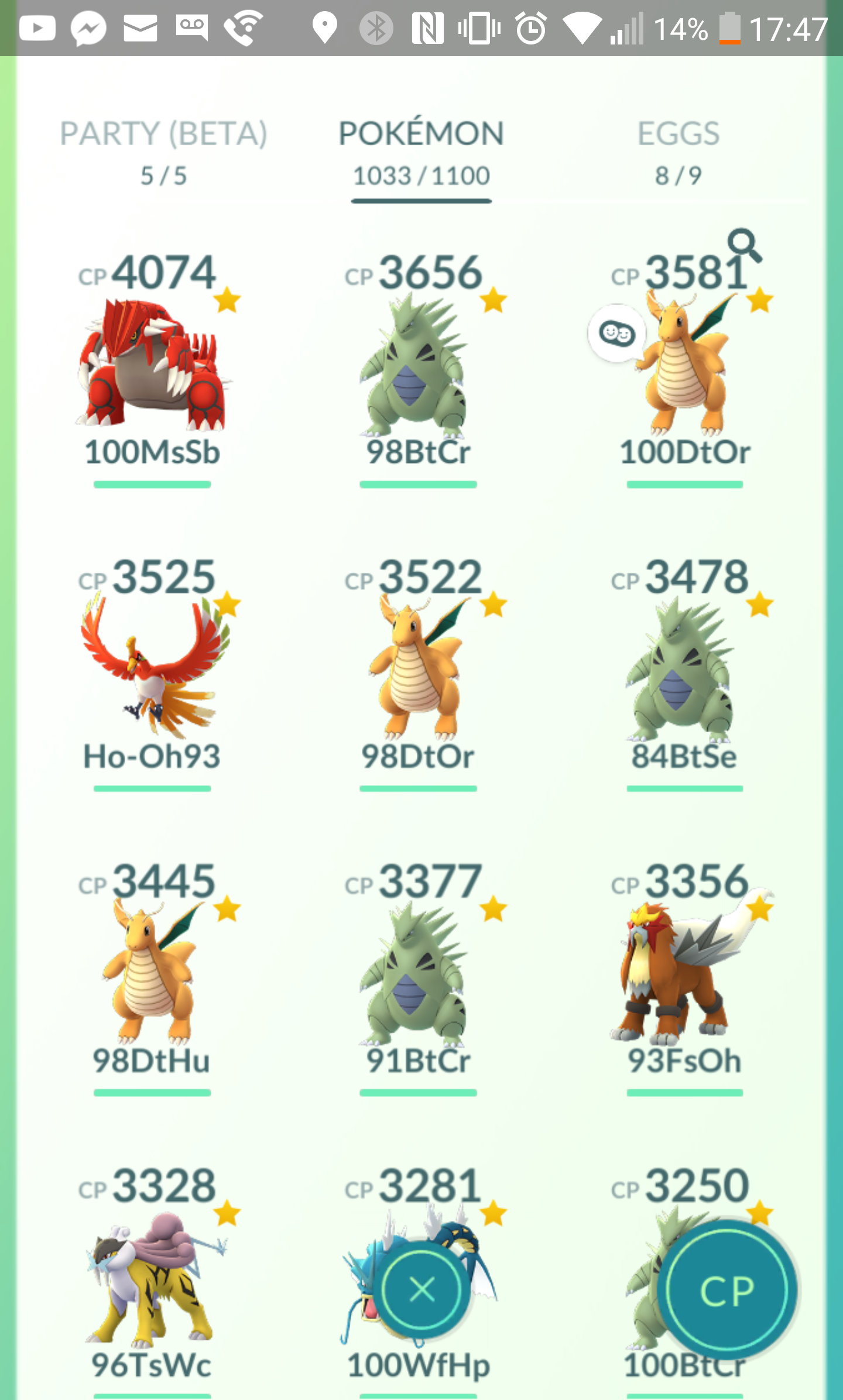The width and height of the screenshot is (843, 1400).
Task: Open buddy Dragonite named 100DtOr
Action: tap(685, 369)
